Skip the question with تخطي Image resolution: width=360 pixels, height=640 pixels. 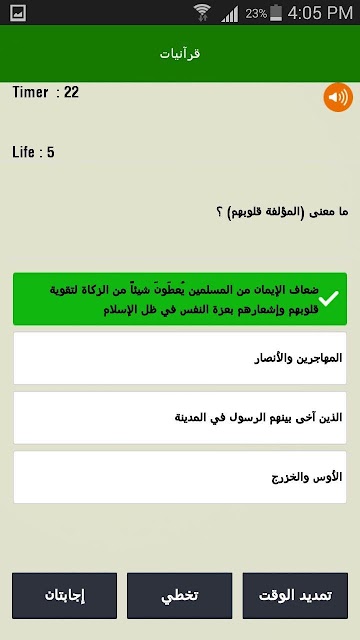click(x=180, y=596)
